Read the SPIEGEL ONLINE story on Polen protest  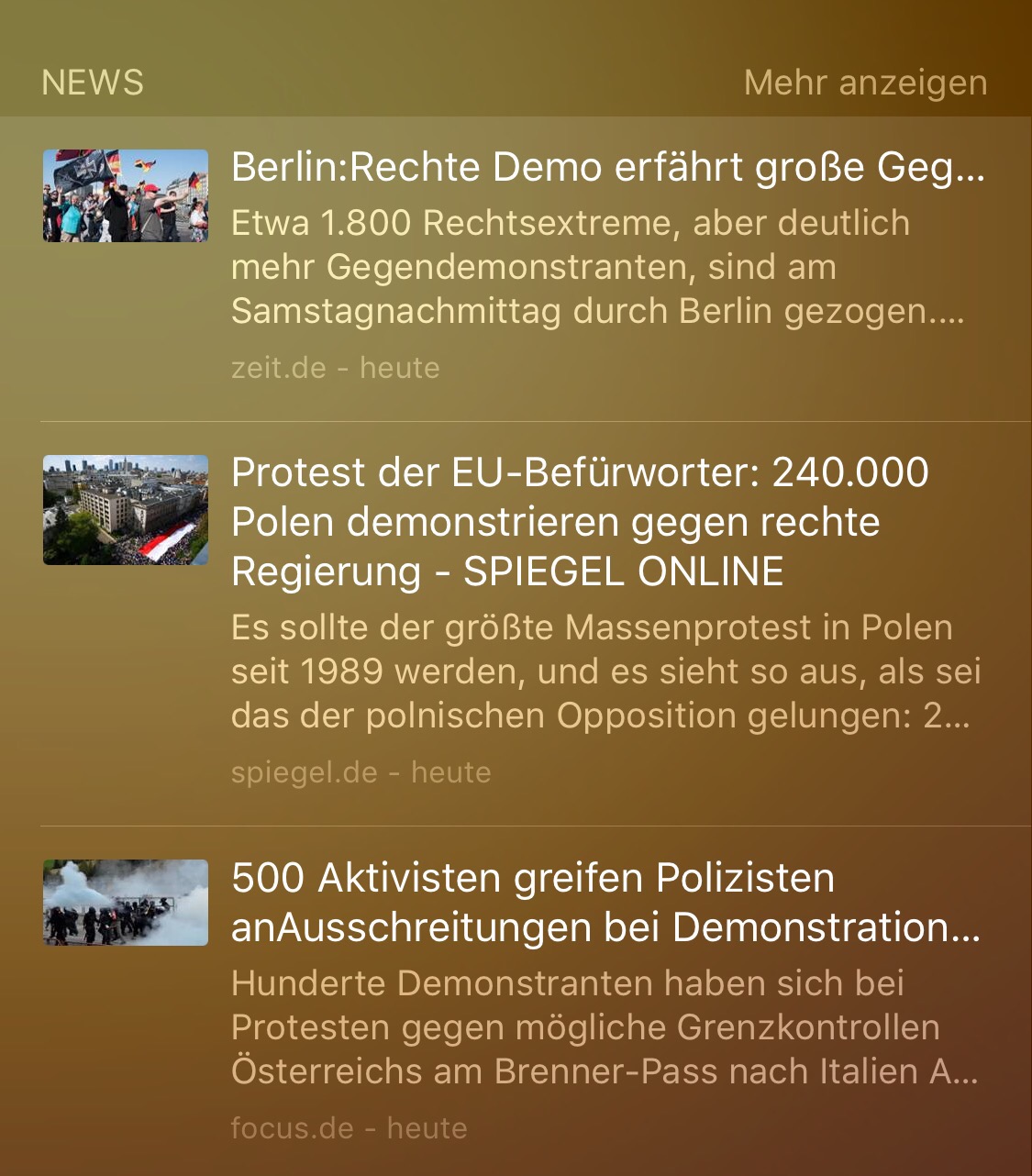pos(580,521)
